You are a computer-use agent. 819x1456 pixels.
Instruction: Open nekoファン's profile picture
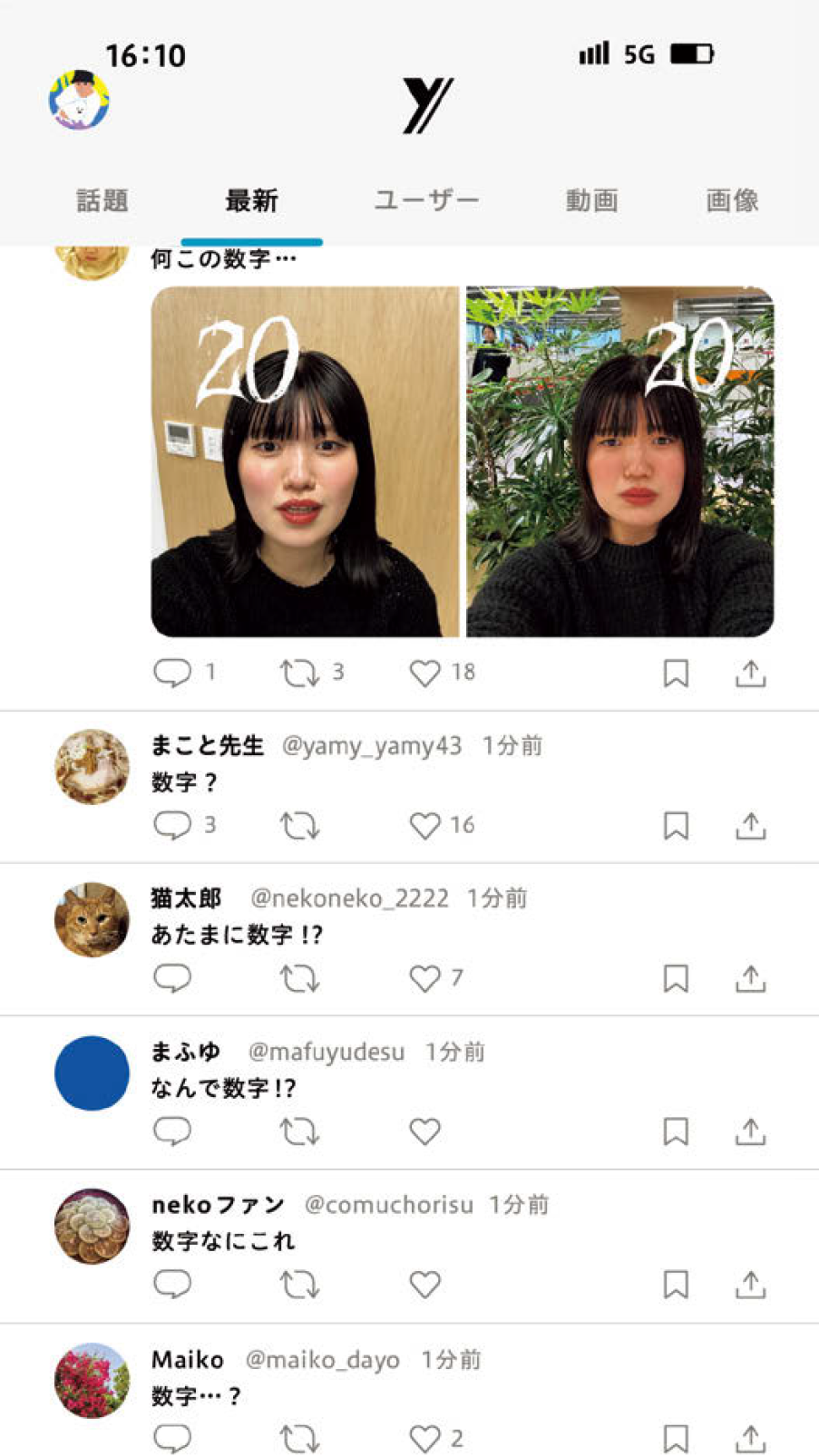(x=92, y=1226)
